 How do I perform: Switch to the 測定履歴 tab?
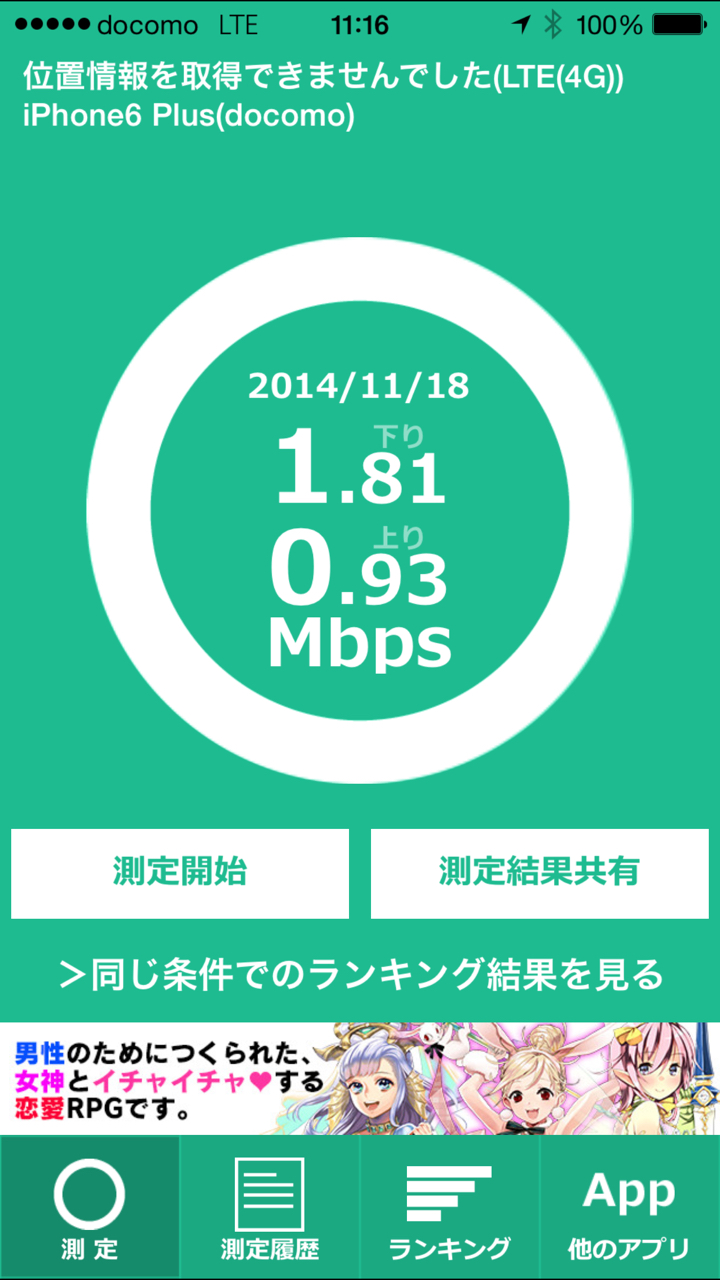270,1208
